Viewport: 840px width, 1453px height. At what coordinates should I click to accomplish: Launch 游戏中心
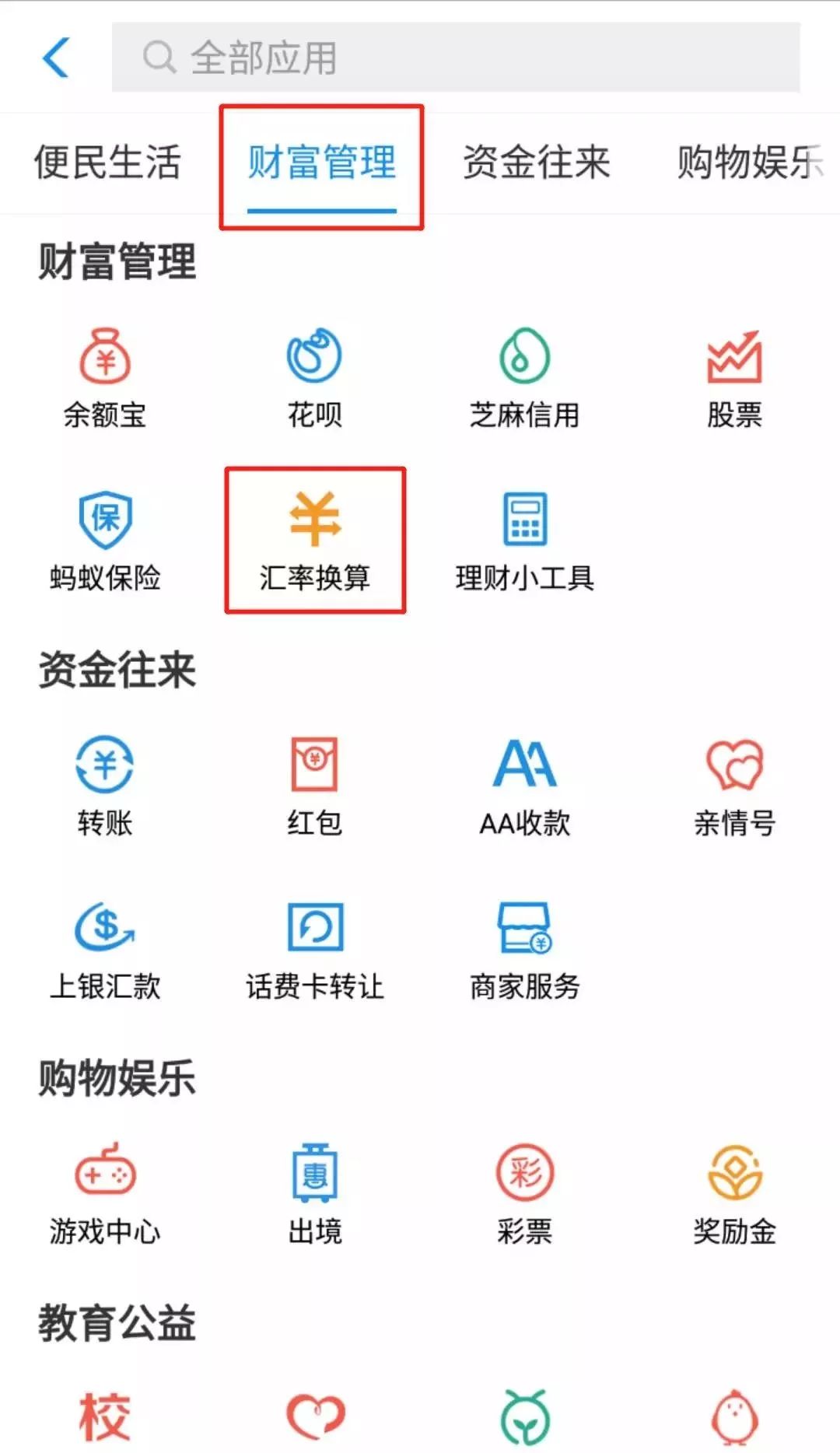(105, 1194)
